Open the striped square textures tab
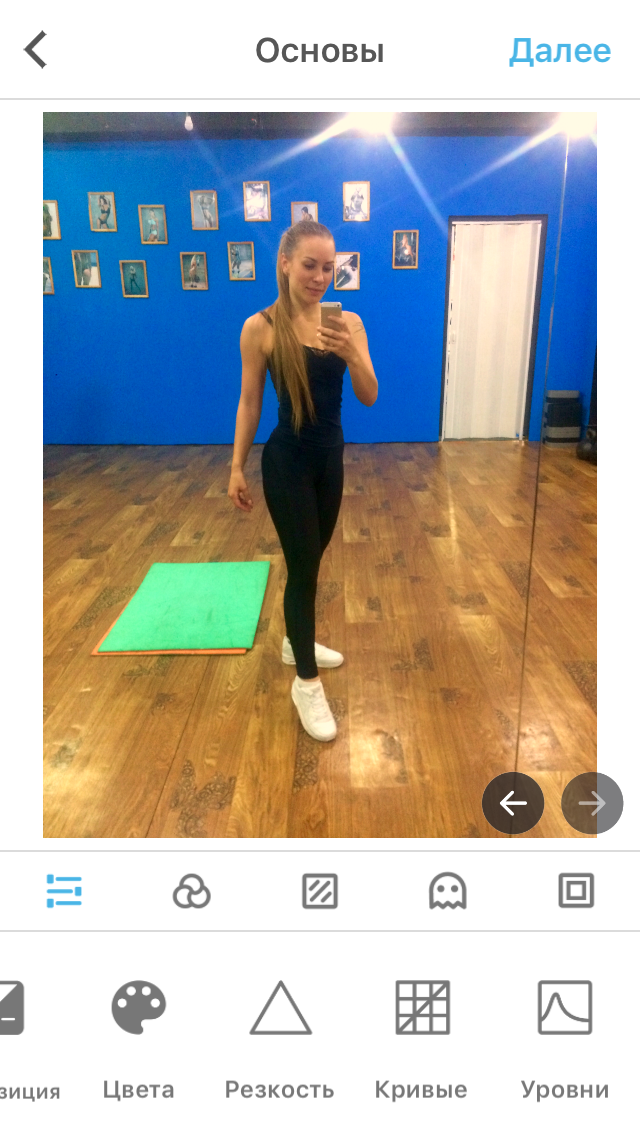Viewport: 640px width, 1136px height. (x=320, y=890)
